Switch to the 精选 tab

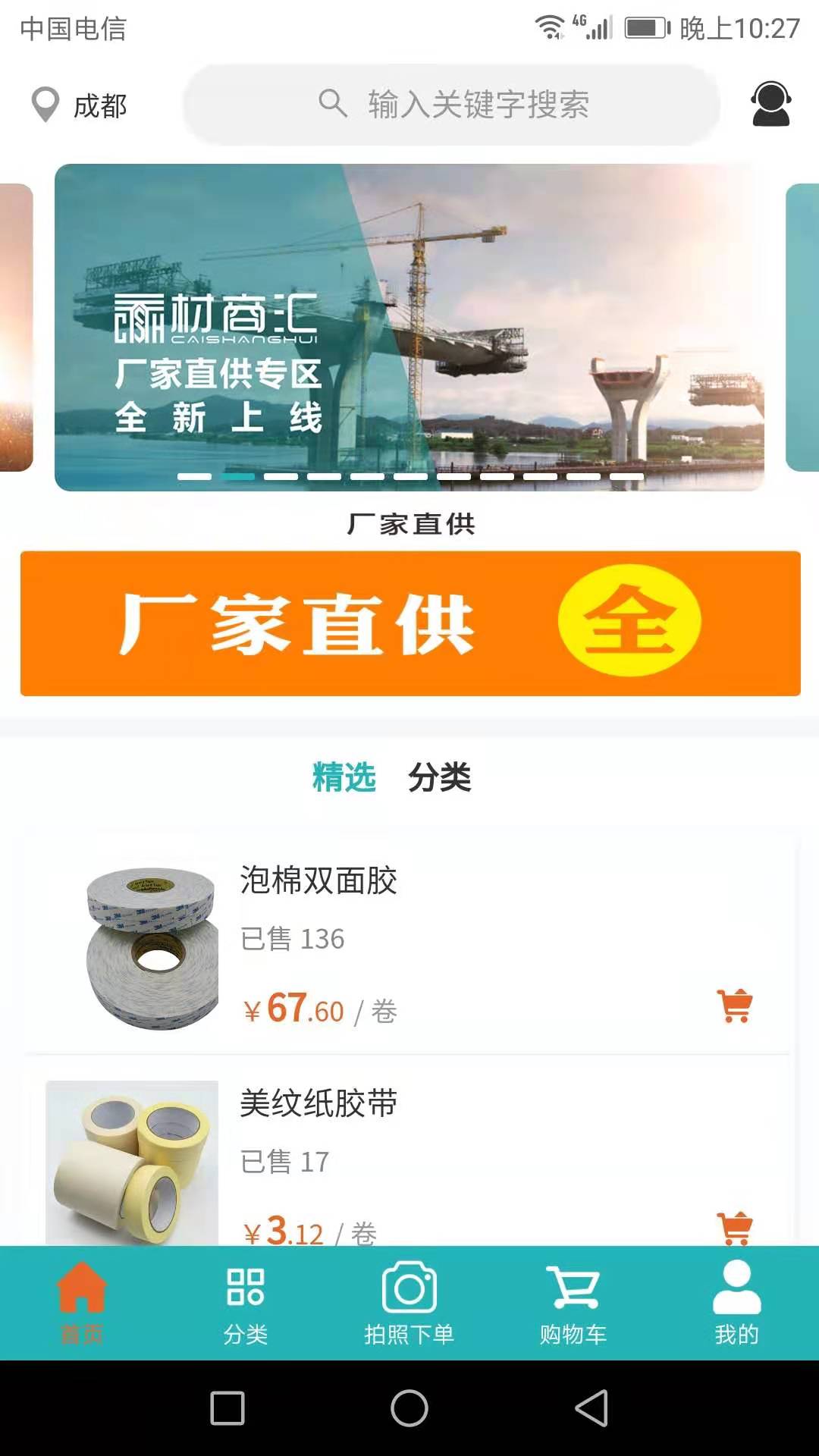(344, 777)
